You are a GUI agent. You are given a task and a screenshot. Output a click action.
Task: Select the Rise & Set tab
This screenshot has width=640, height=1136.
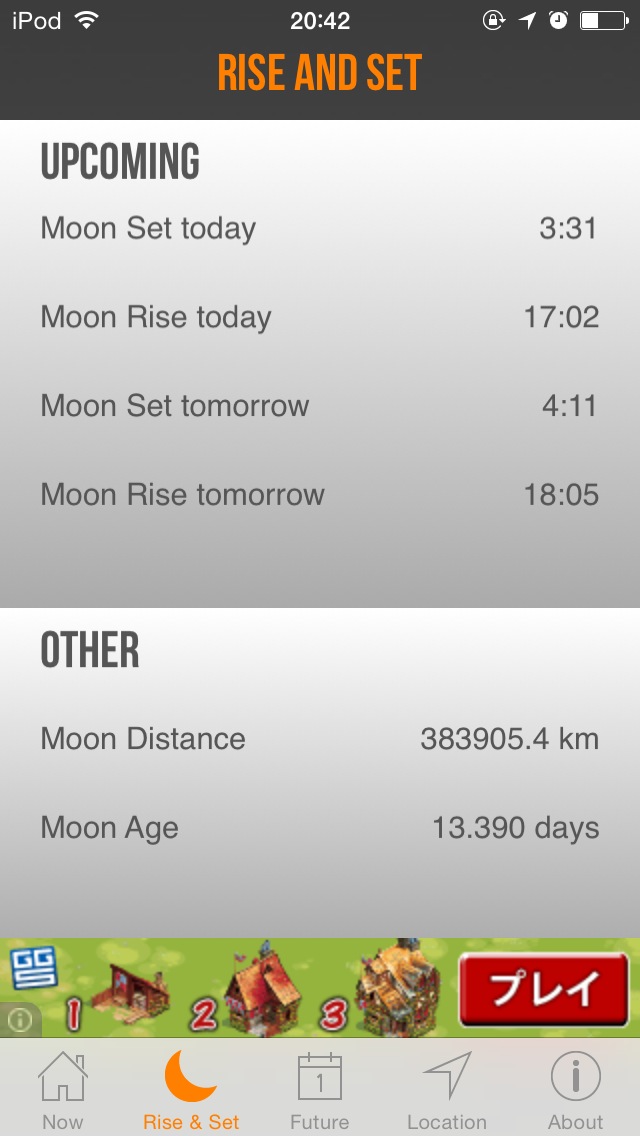191,1088
